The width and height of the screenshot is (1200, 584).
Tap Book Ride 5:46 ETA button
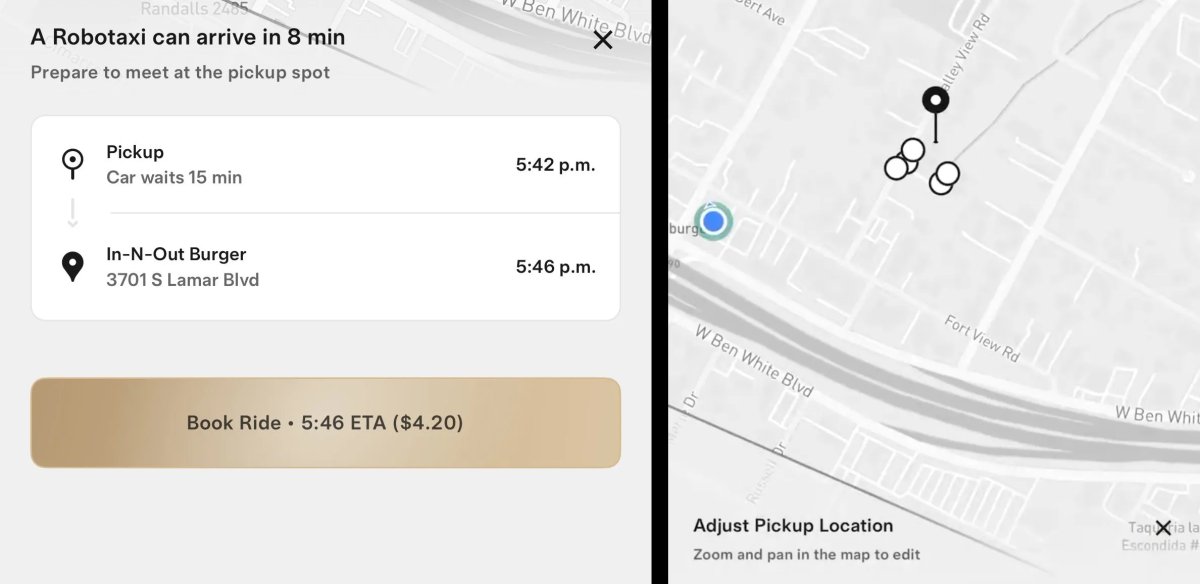(x=325, y=423)
